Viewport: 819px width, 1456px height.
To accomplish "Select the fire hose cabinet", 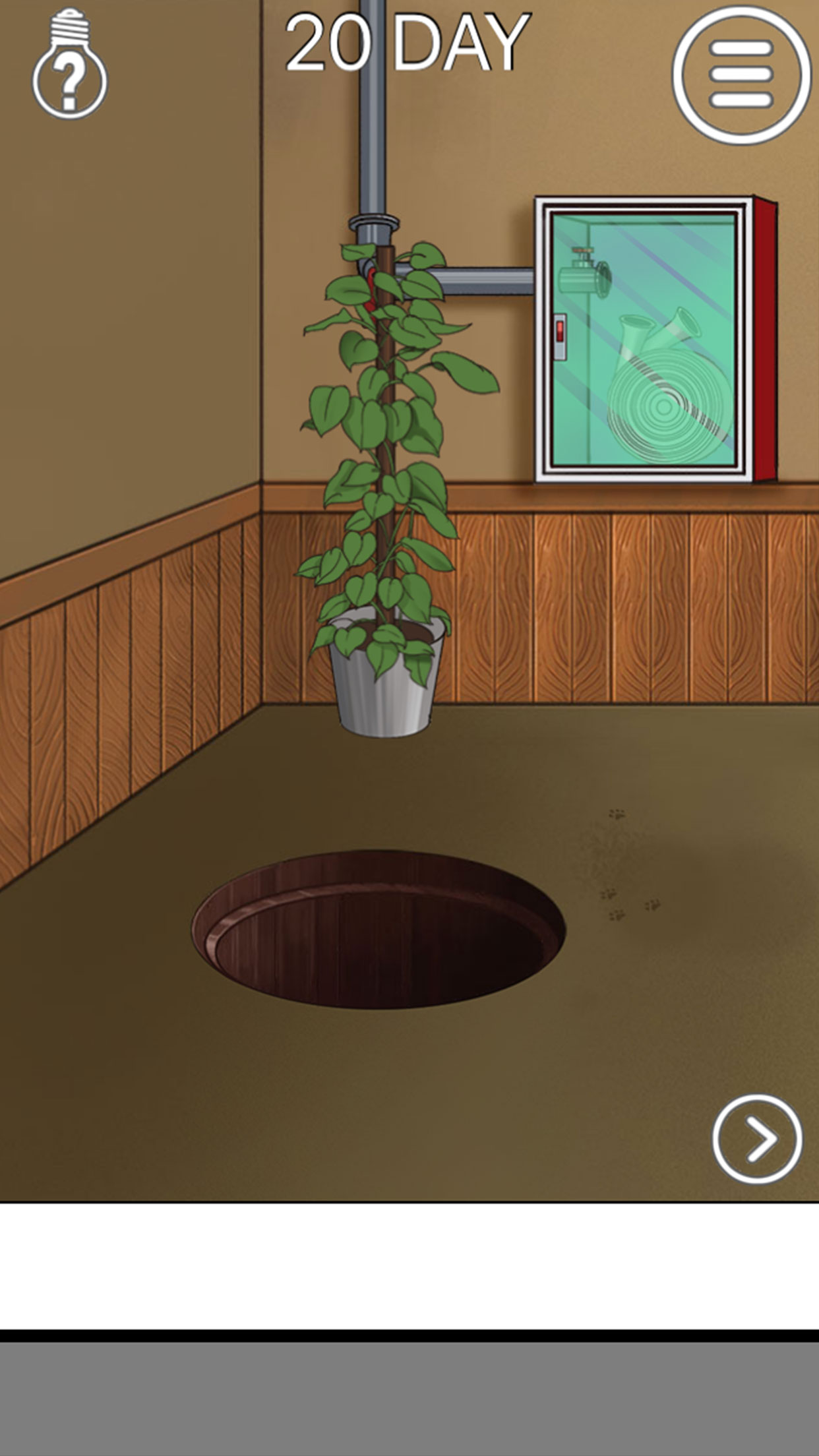I will pyautogui.click(x=646, y=336).
